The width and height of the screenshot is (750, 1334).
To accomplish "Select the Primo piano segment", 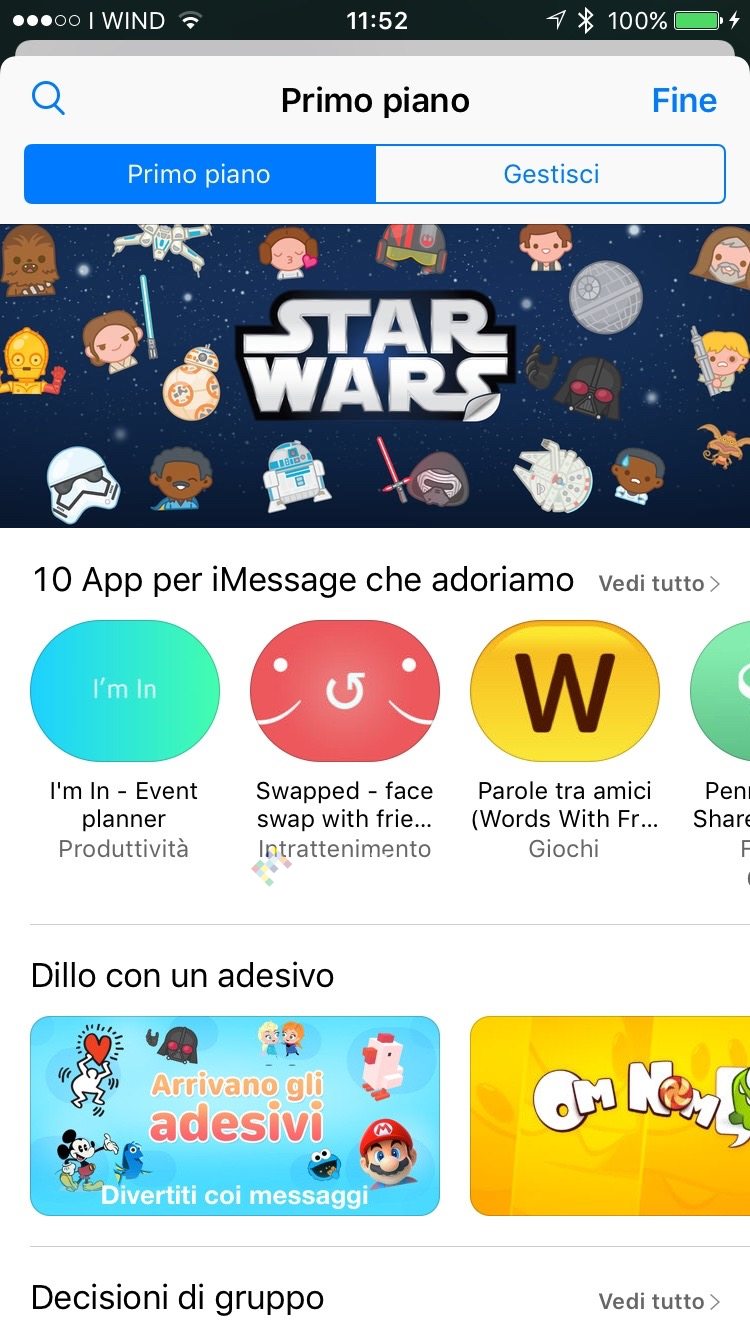I will 199,174.
